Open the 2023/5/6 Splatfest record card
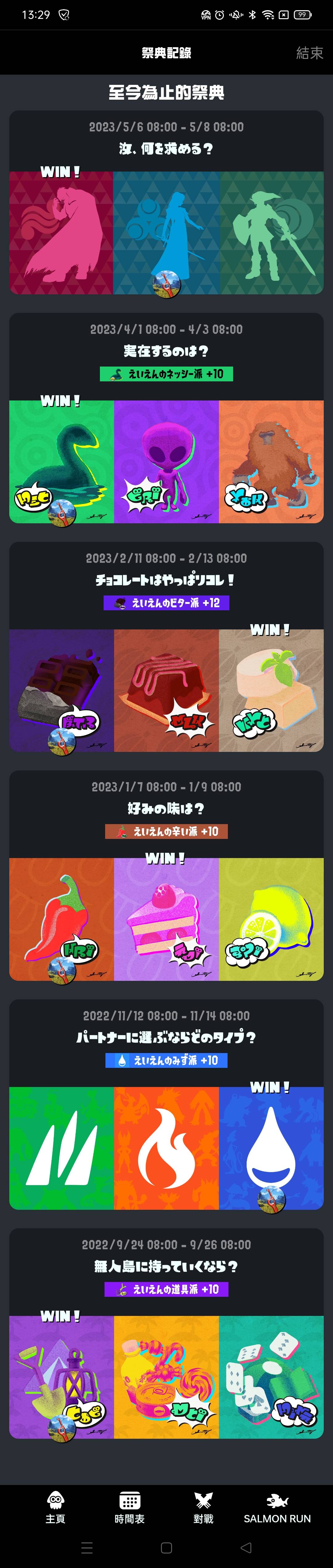This screenshot has width=333, height=1568. tap(166, 203)
